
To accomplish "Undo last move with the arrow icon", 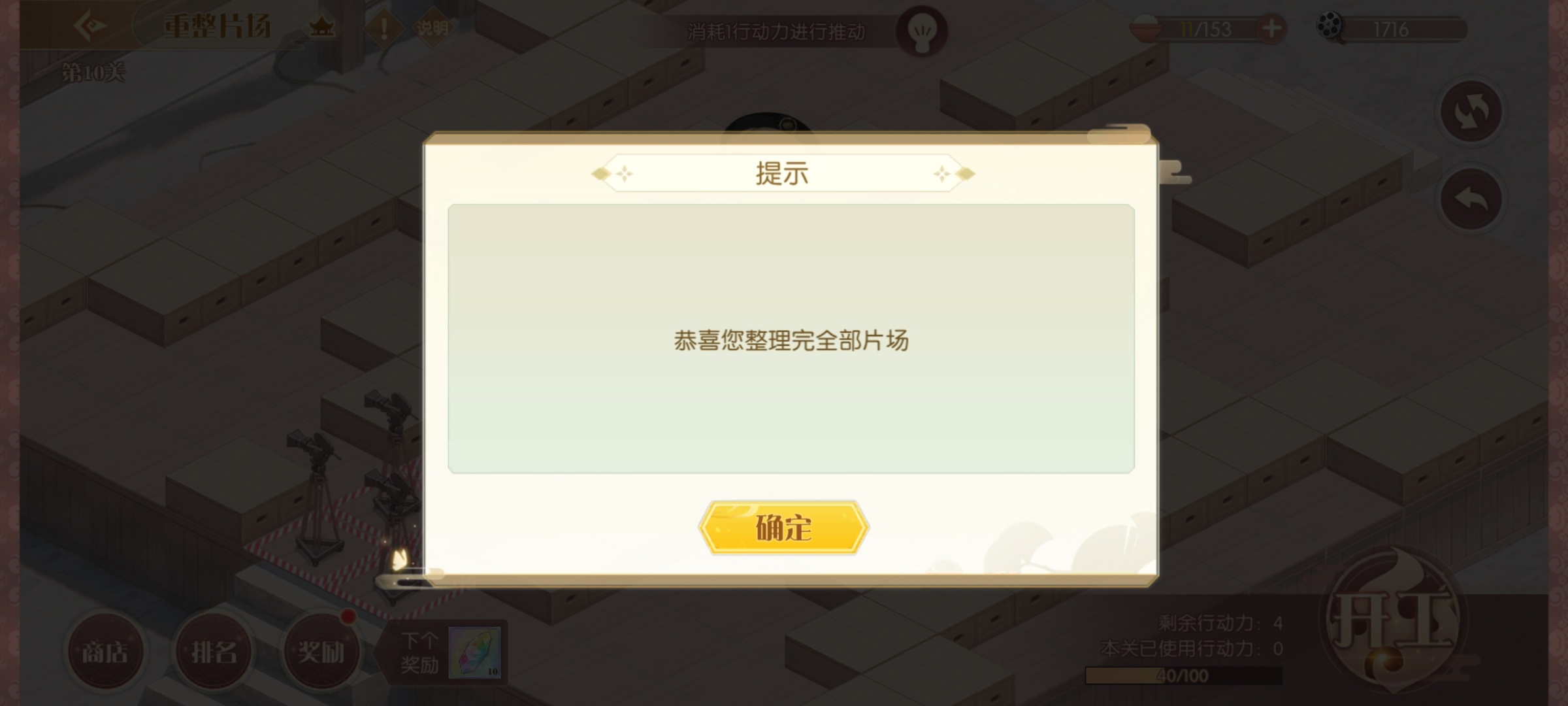I will (1471, 199).
